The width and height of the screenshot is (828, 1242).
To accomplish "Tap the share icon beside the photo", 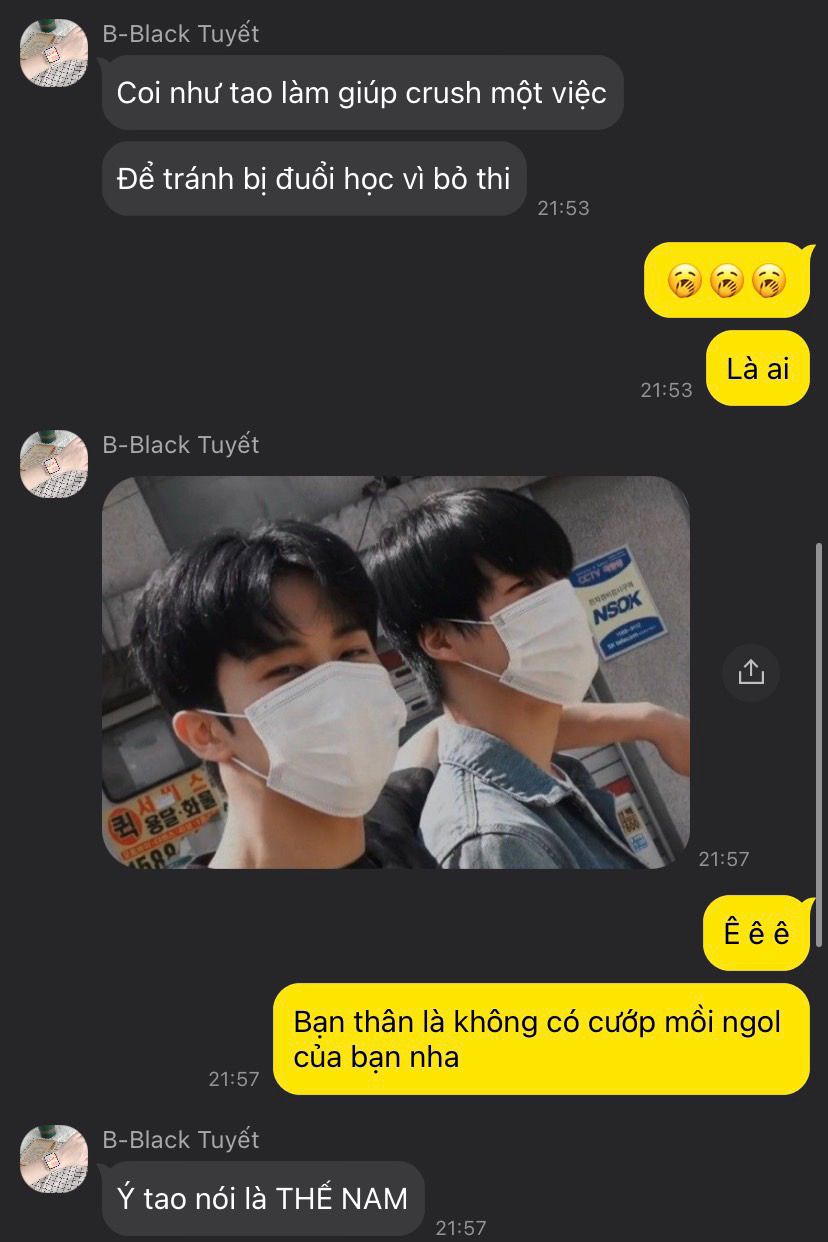I will 750,672.
